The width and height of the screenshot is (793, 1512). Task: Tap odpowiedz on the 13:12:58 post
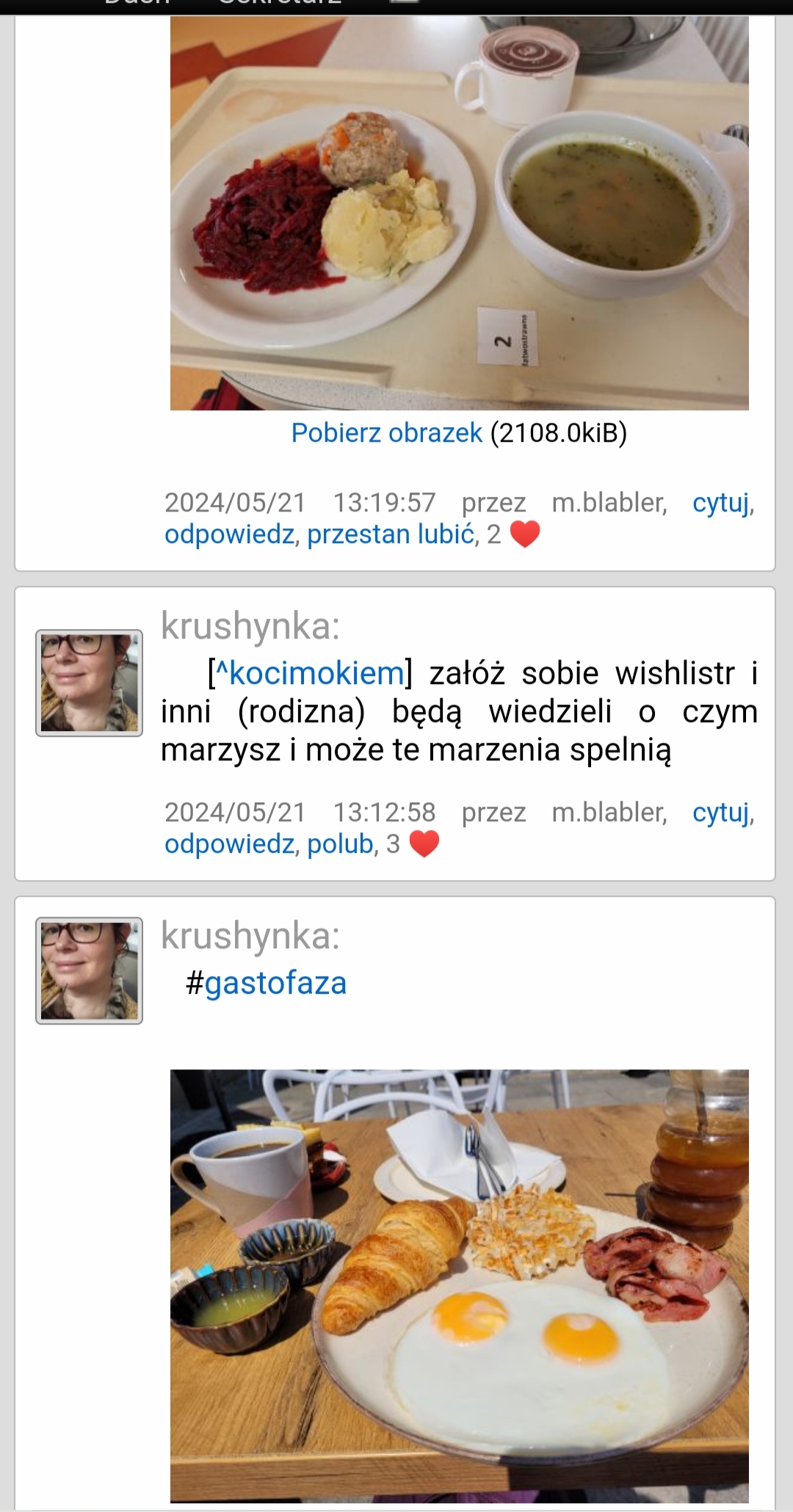pyautogui.click(x=229, y=844)
